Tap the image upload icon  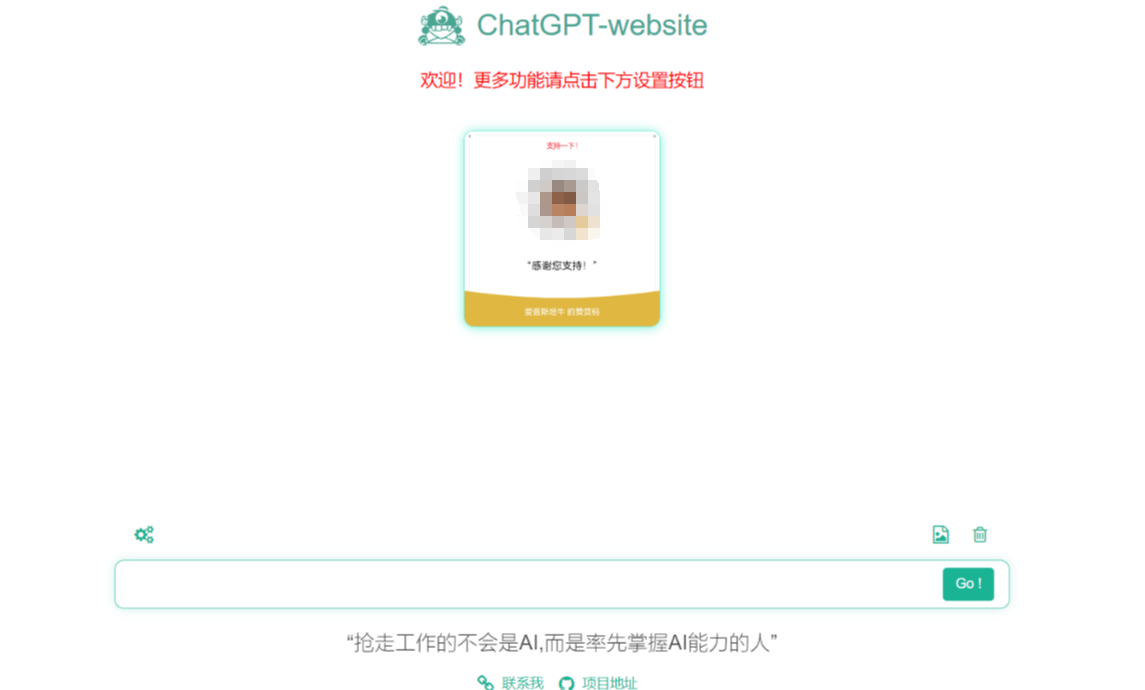coord(940,535)
